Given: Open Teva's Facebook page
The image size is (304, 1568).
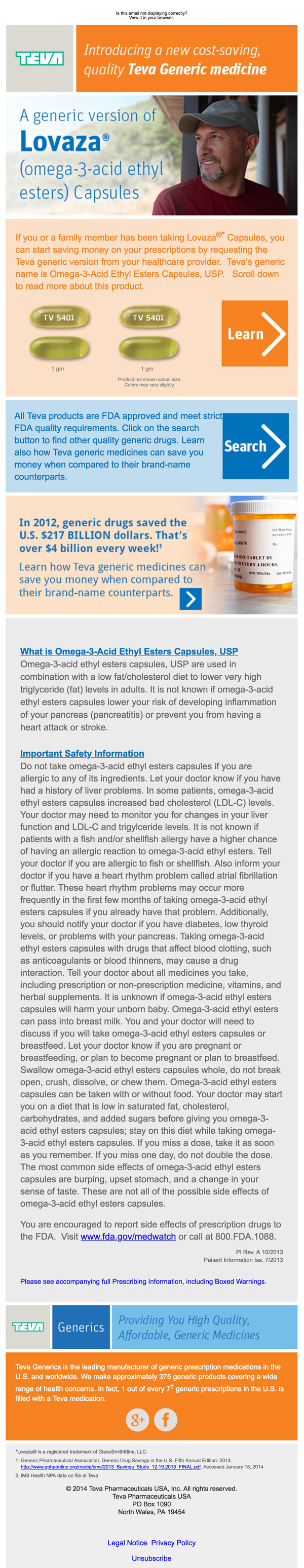Looking at the screenshot, I should pyautogui.click(x=166, y=1420).
